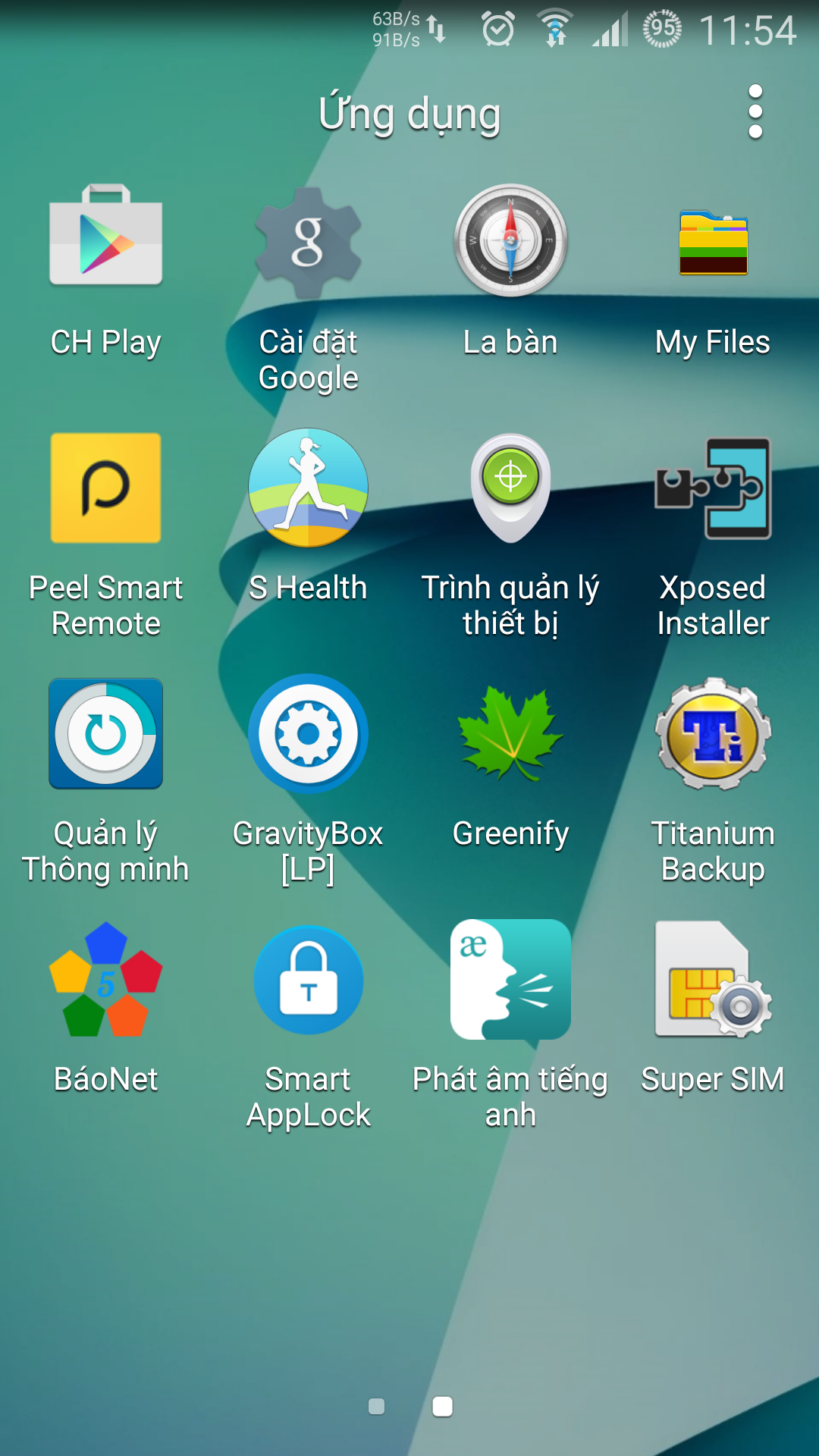
Task: Go to the first apps page indicator
Action: pos(376,1407)
